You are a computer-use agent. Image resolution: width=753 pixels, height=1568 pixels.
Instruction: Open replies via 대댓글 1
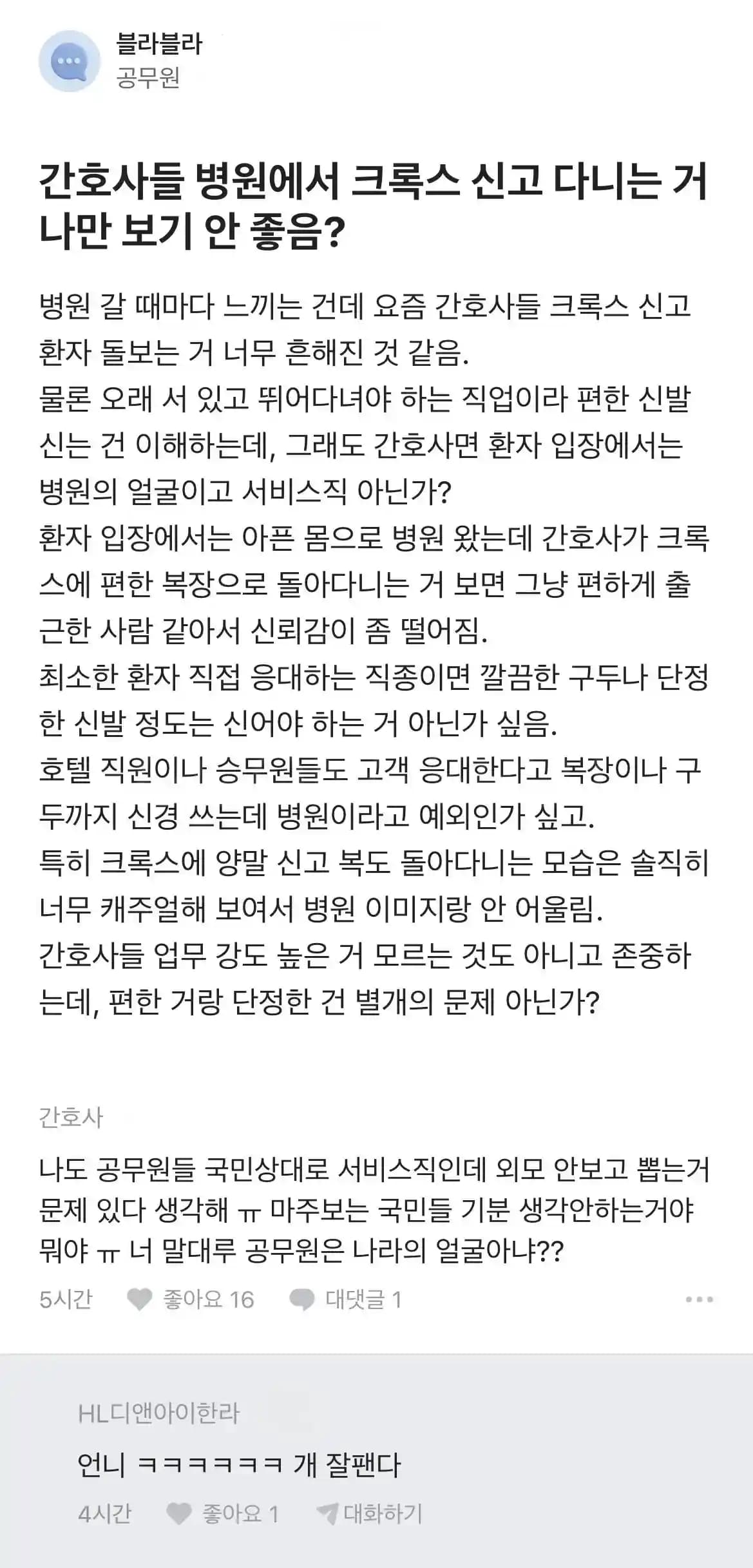click(346, 1299)
